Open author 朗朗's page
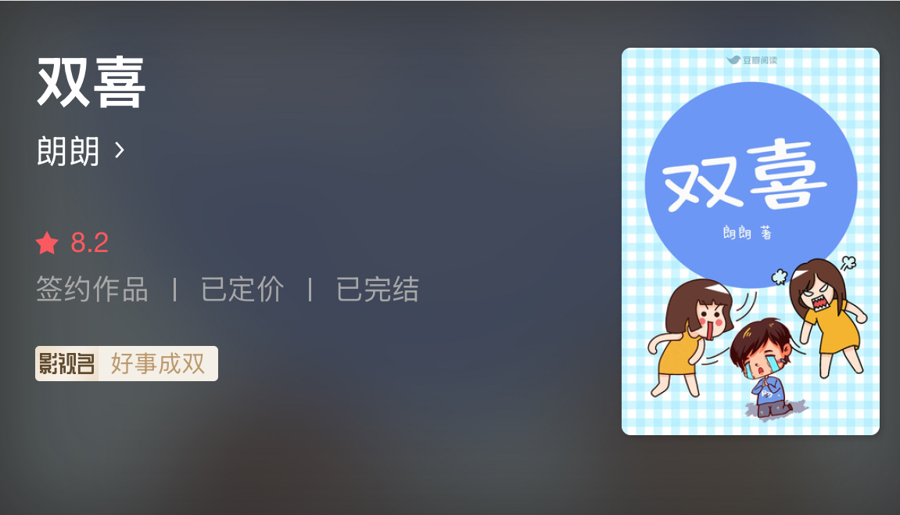Screen dimensions: 900x515 tap(80, 152)
